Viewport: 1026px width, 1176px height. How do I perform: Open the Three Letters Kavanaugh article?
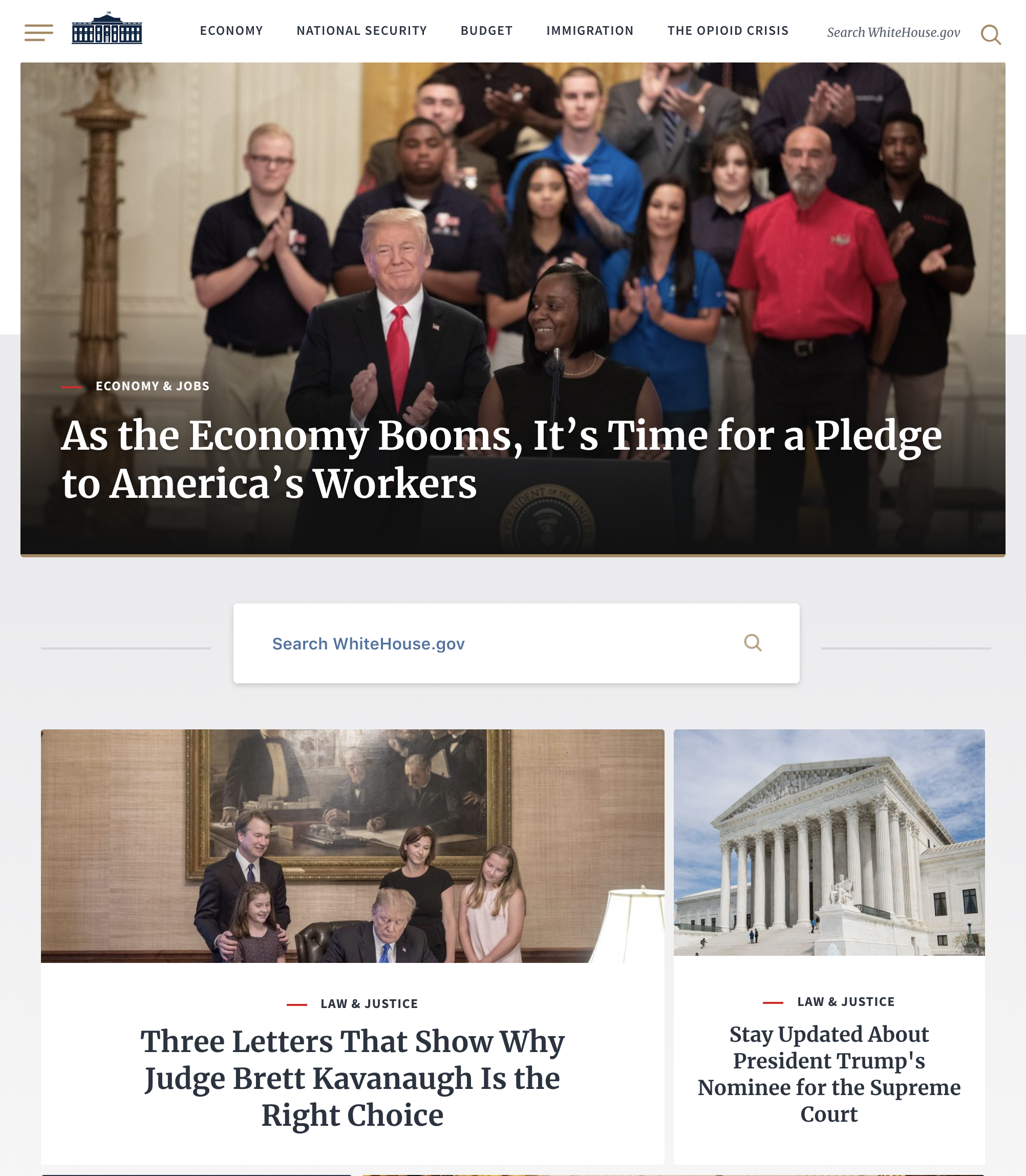pos(352,1078)
